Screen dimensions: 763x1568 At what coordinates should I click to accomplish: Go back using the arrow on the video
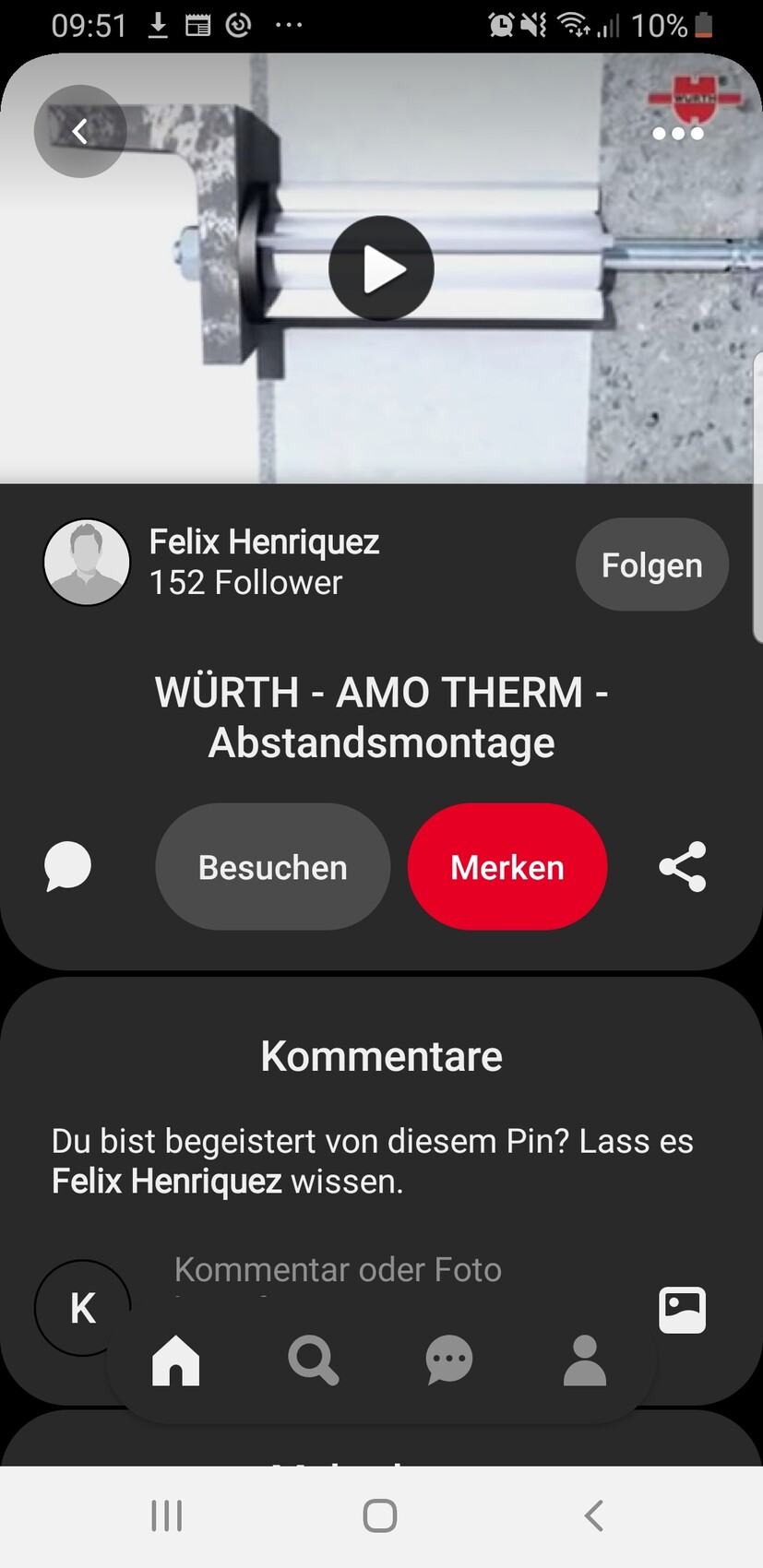point(80,132)
